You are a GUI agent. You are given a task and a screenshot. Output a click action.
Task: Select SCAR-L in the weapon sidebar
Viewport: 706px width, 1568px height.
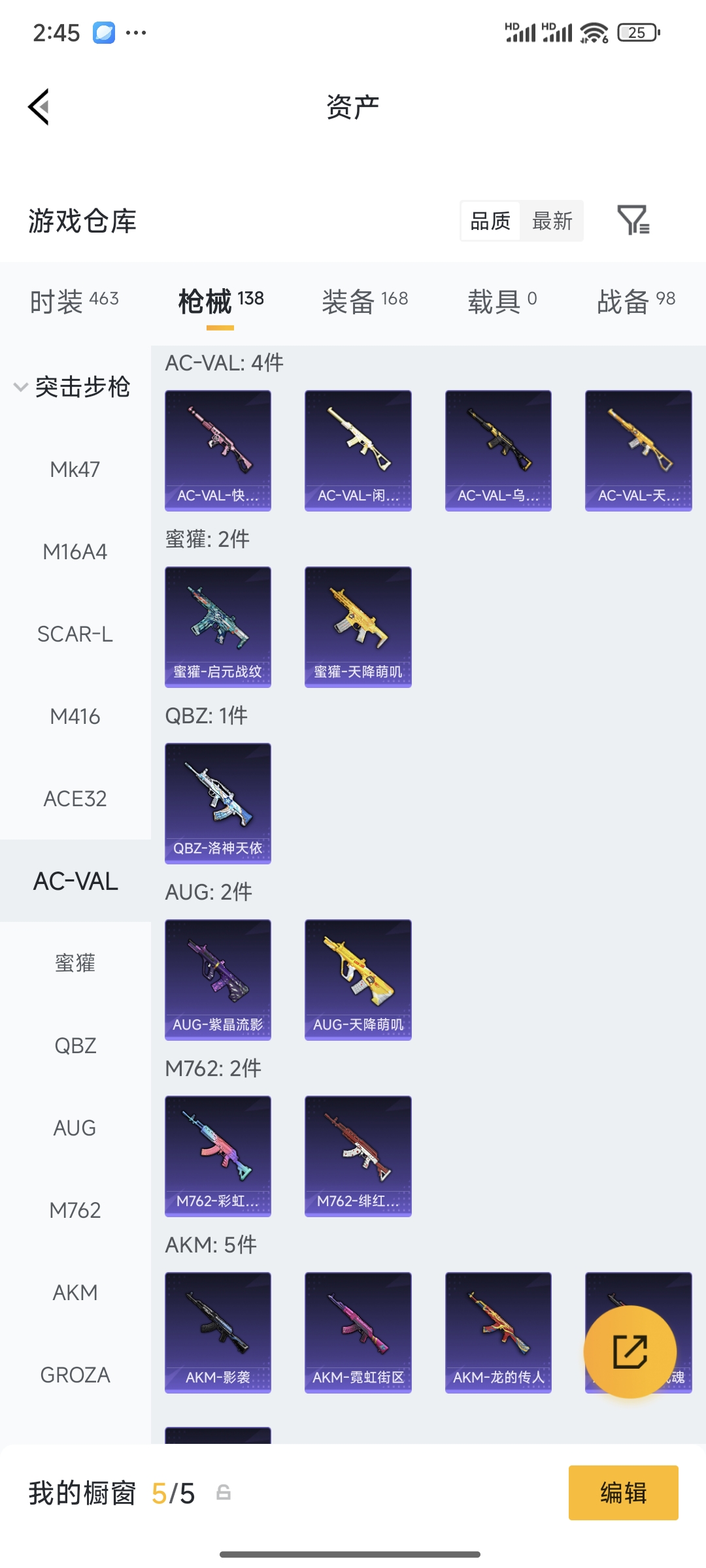[x=75, y=634]
